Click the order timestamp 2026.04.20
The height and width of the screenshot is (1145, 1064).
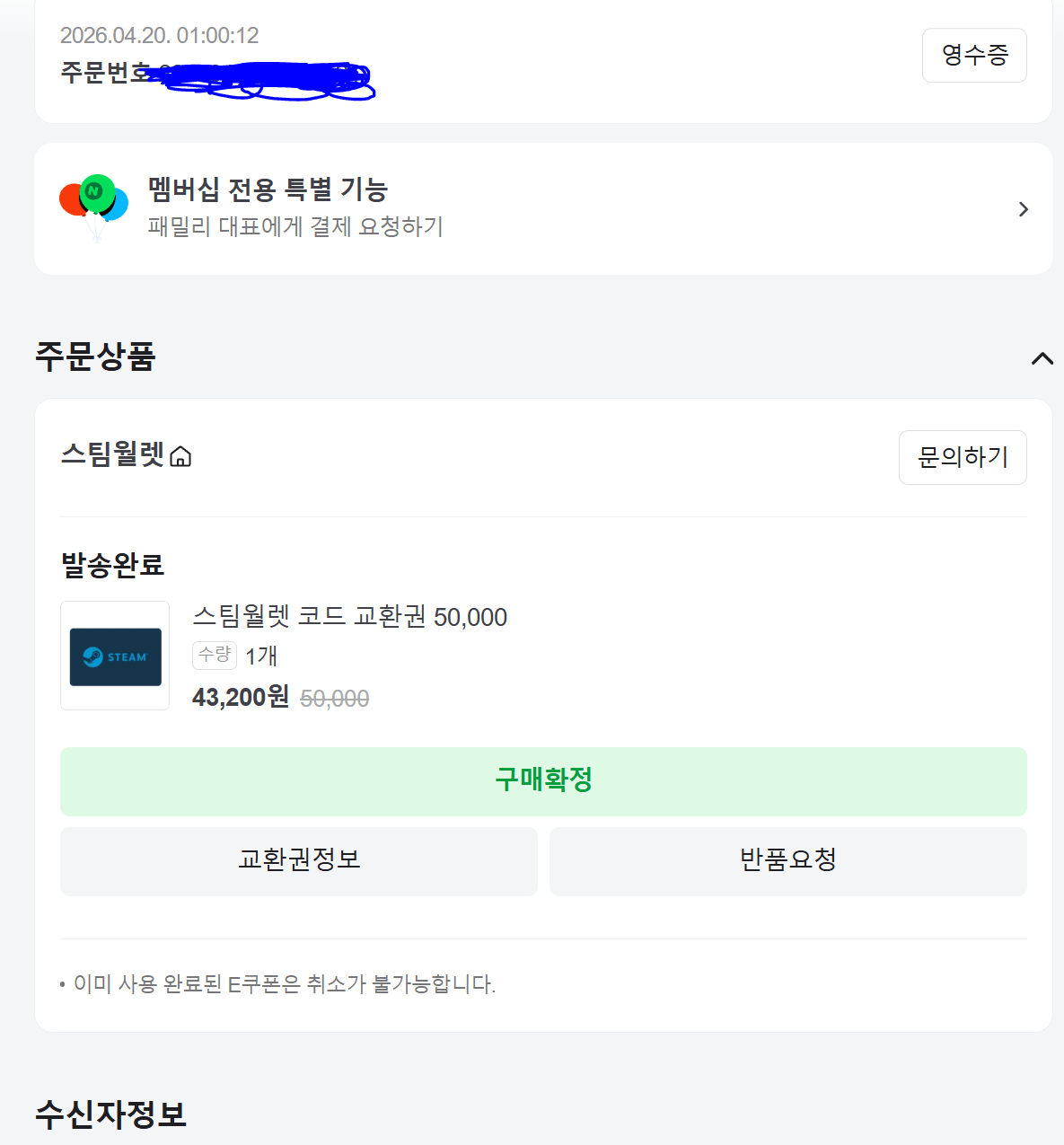(x=158, y=36)
